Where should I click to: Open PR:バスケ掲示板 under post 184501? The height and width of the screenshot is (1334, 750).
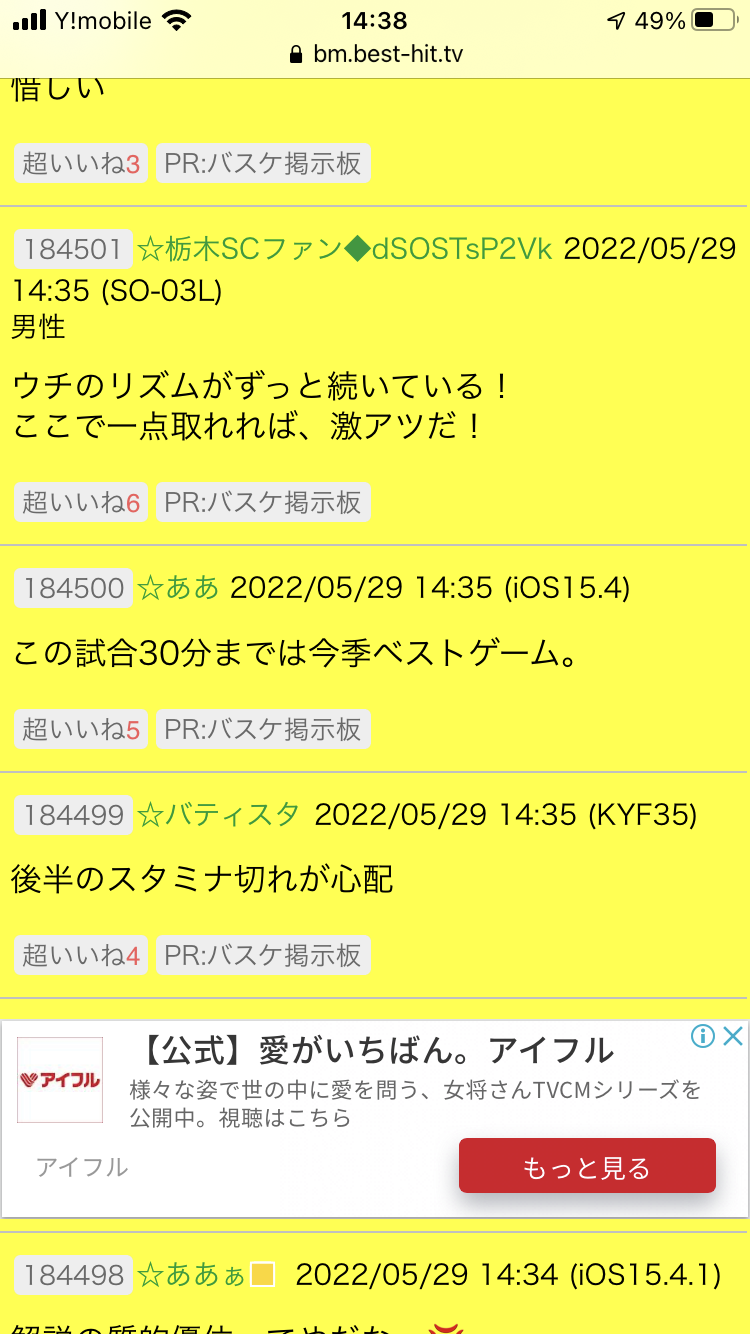263,502
